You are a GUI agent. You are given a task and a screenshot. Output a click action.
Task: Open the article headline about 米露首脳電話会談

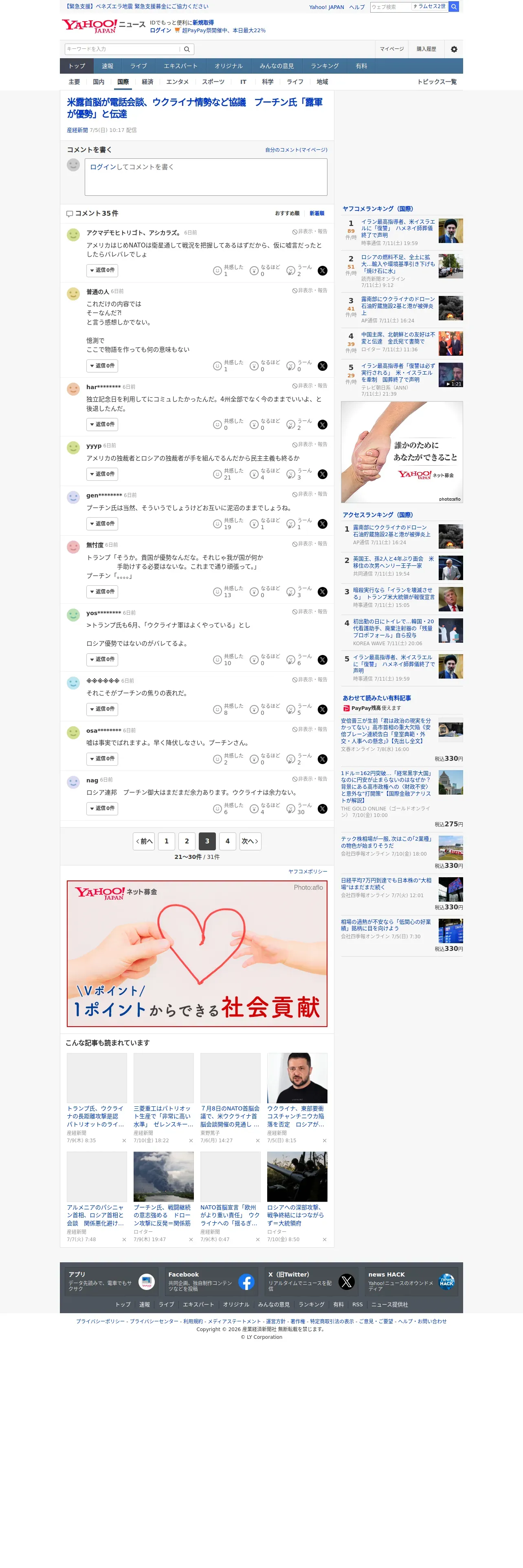pos(195,108)
